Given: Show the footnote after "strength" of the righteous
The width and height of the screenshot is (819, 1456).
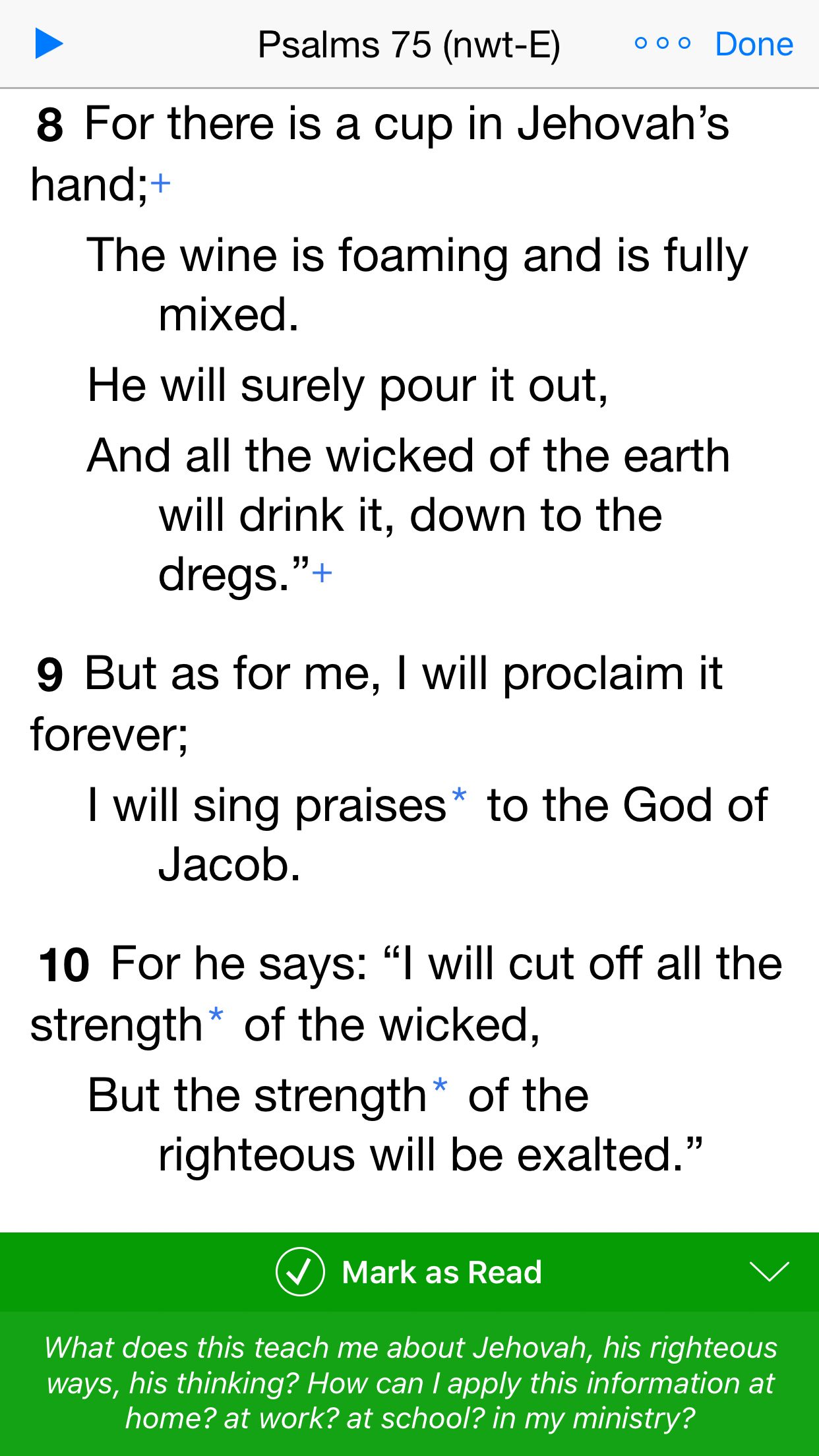Looking at the screenshot, I should [440, 1085].
